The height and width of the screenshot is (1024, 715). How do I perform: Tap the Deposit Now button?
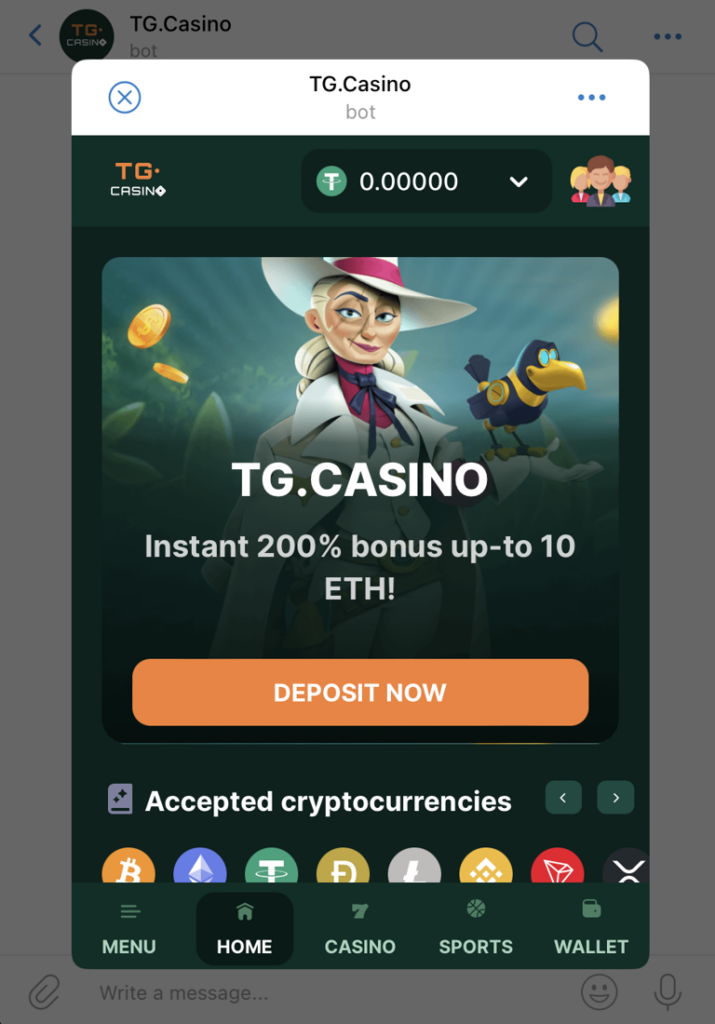click(360, 692)
